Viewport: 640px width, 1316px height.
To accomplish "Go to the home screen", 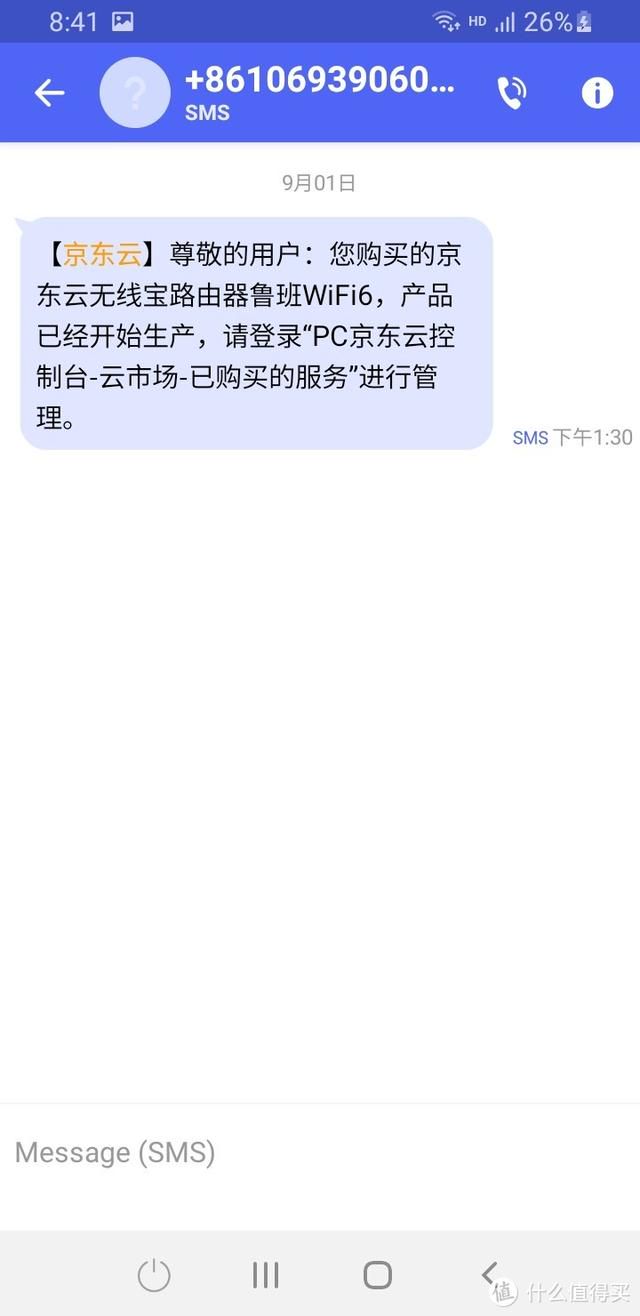I will [x=377, y=1274].
